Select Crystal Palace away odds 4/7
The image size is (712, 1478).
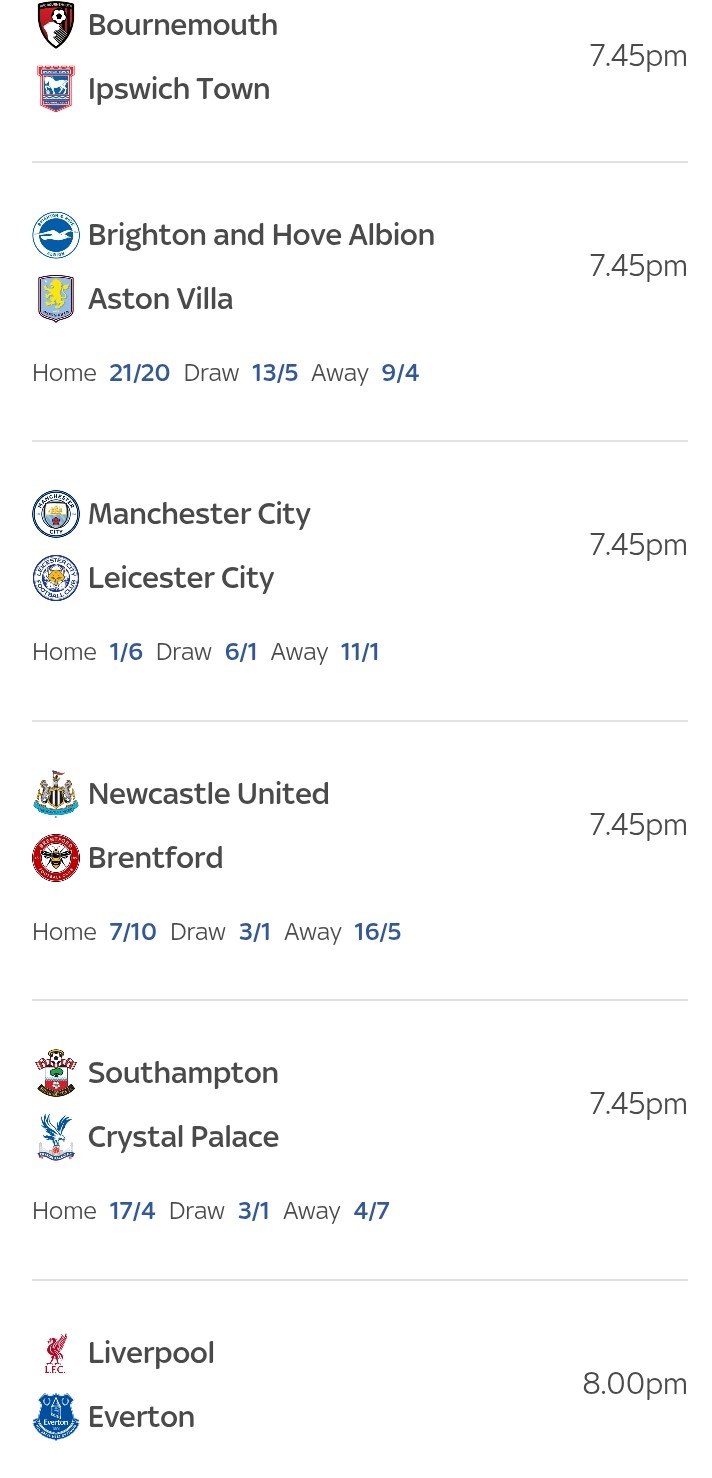(x=371, y=1211)
